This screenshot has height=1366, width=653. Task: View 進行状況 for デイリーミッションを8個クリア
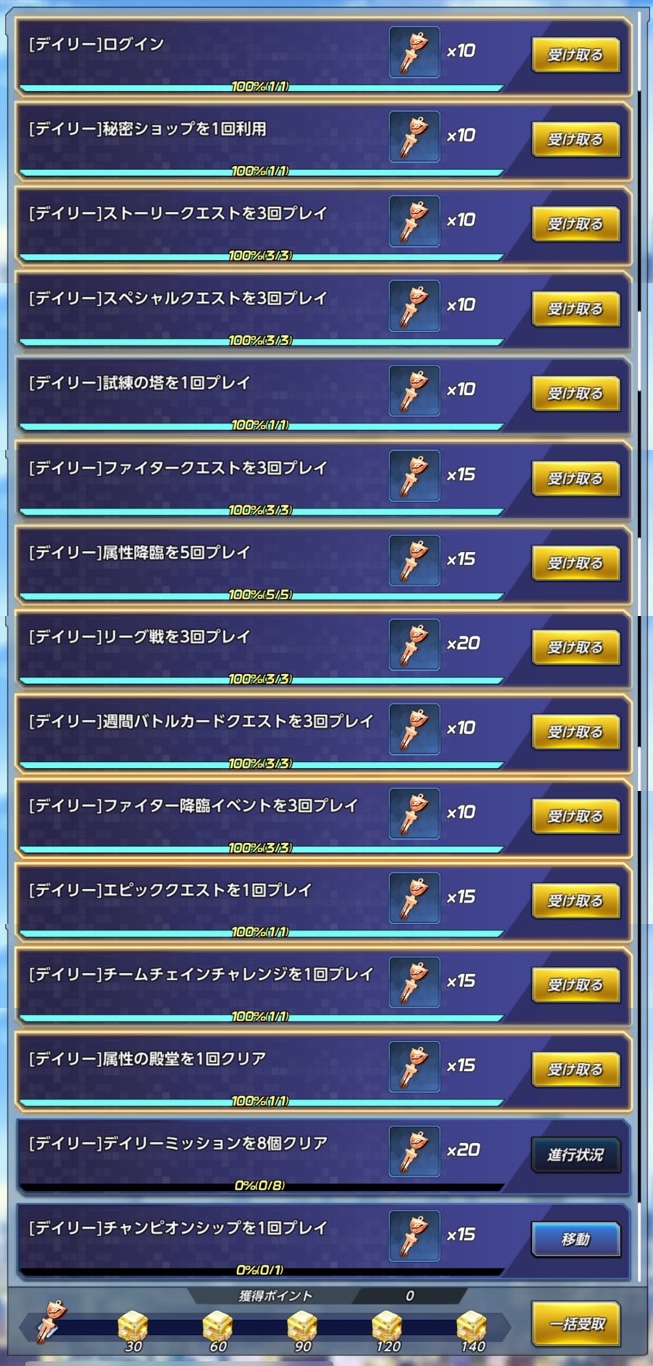575,1155
